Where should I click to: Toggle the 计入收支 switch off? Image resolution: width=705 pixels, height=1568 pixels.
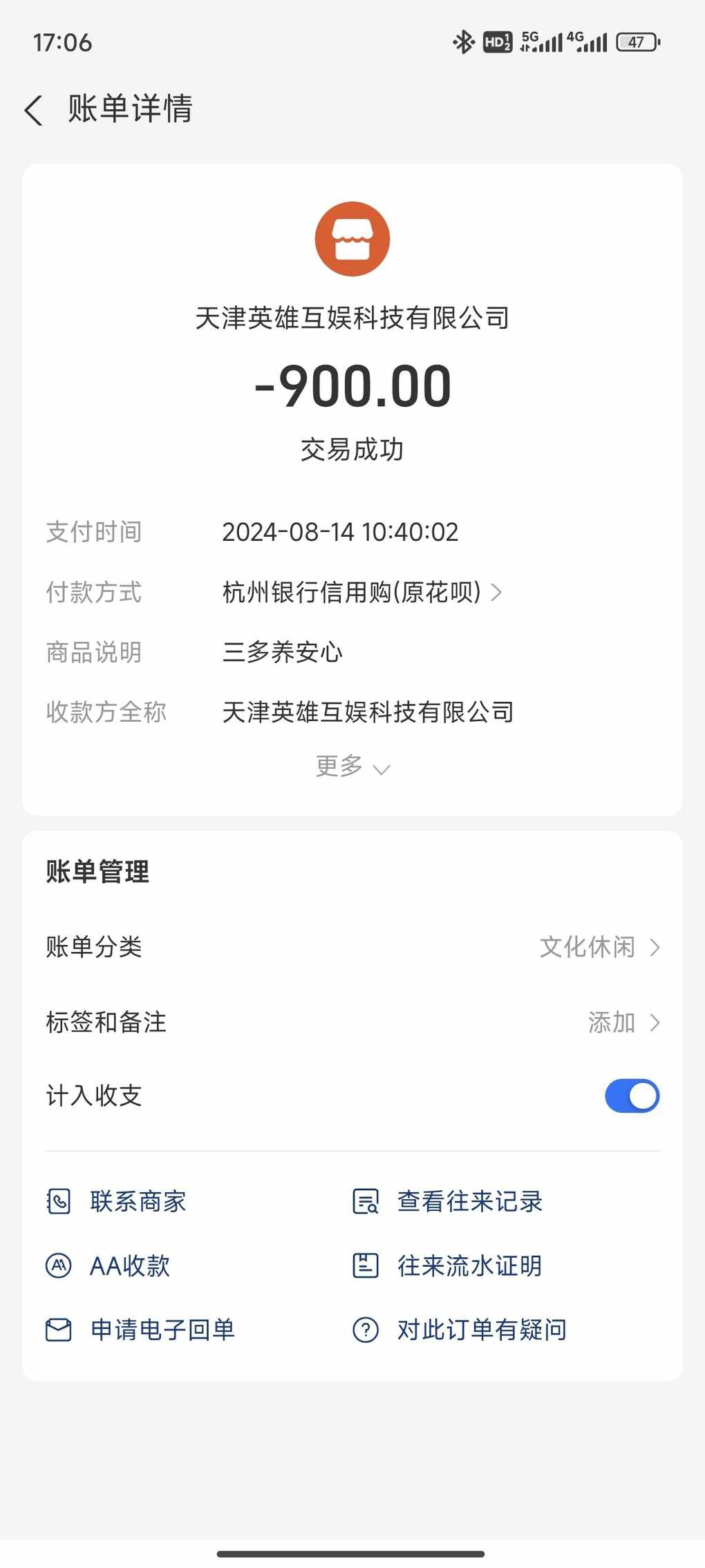coord(632,1096)
